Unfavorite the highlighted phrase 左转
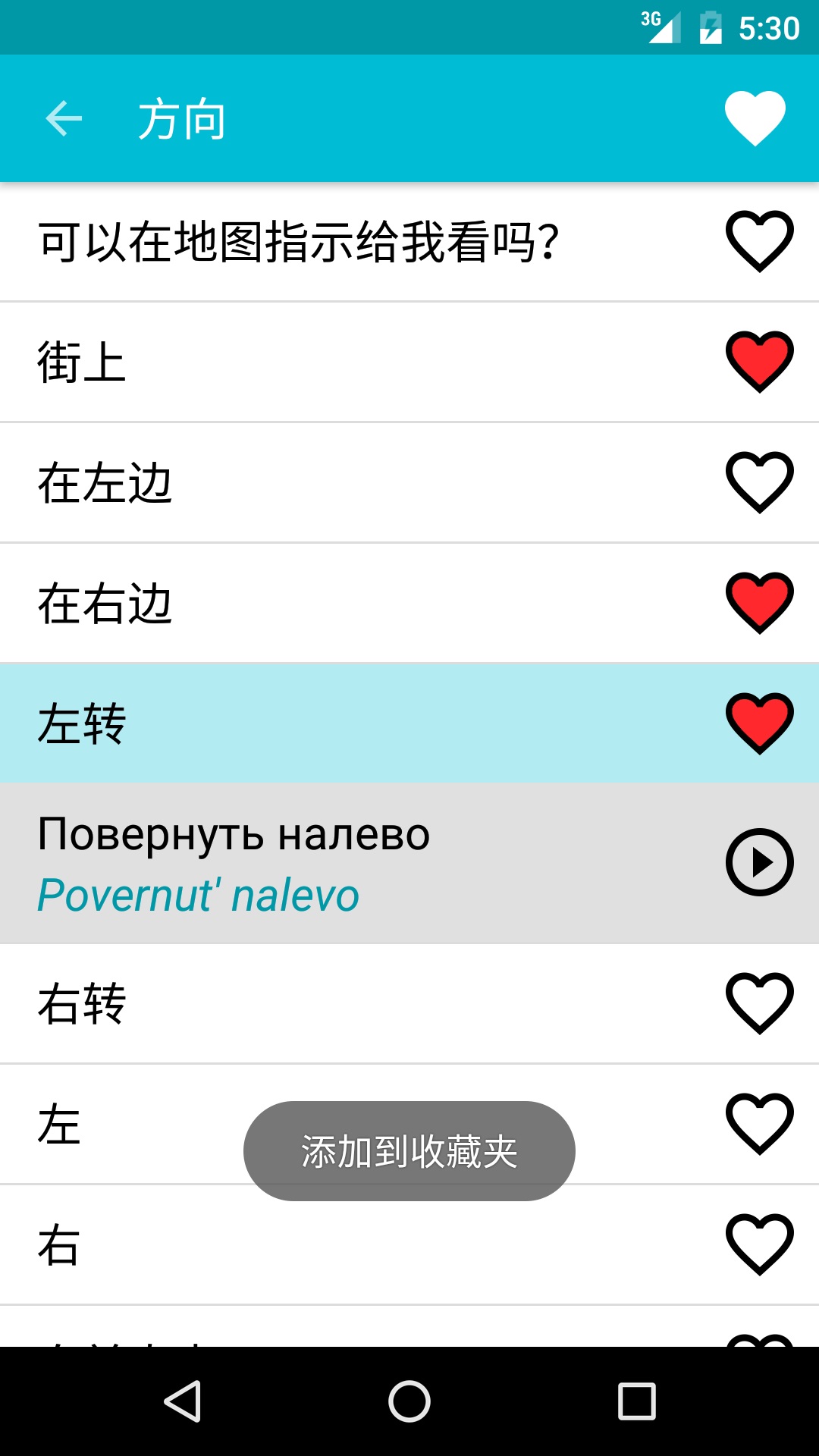This screenshot has height=1456, width=819. 759,723
